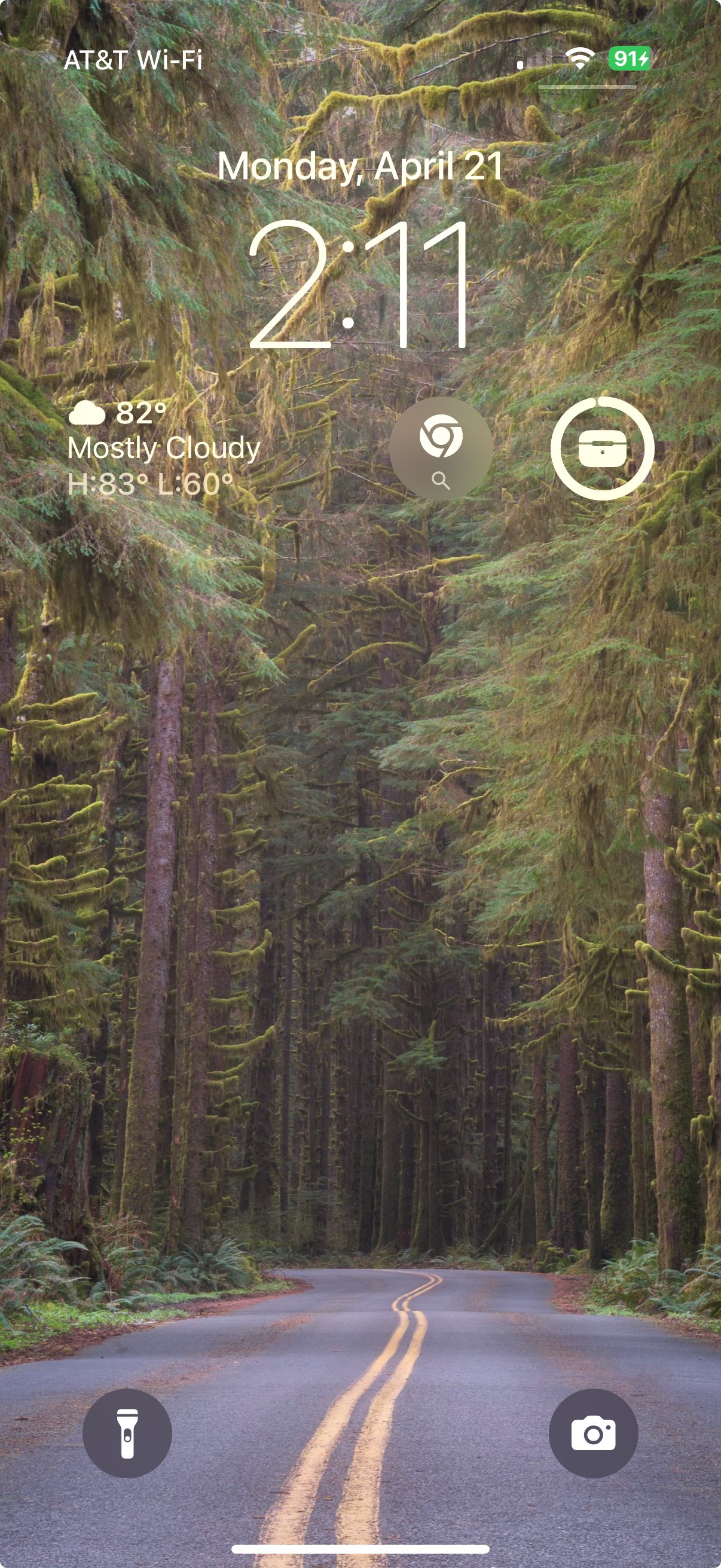
Task: Open the AirPods battery widget
Action: [x=603, y=449]
